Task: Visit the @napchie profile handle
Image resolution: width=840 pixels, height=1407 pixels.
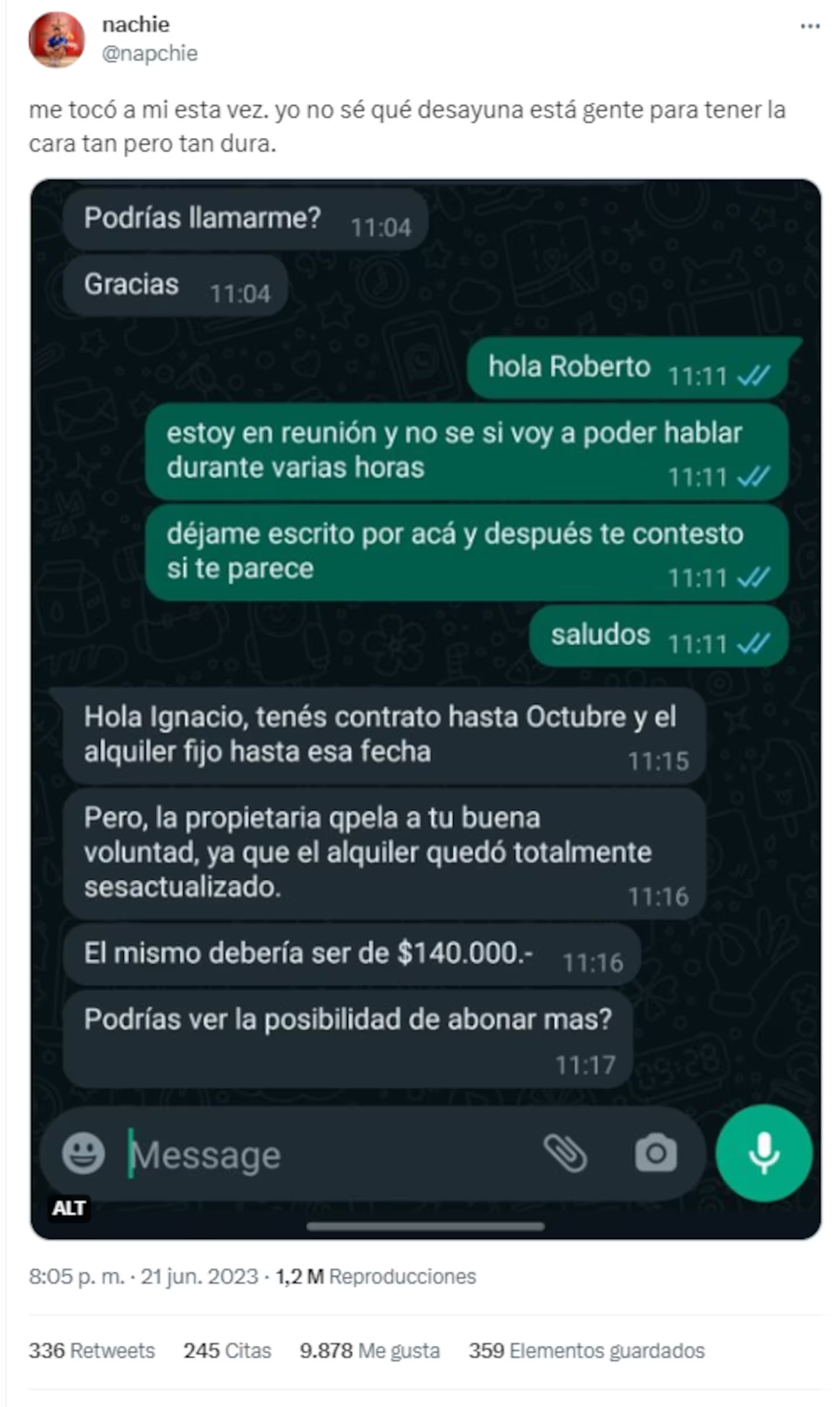Action: 150,53
